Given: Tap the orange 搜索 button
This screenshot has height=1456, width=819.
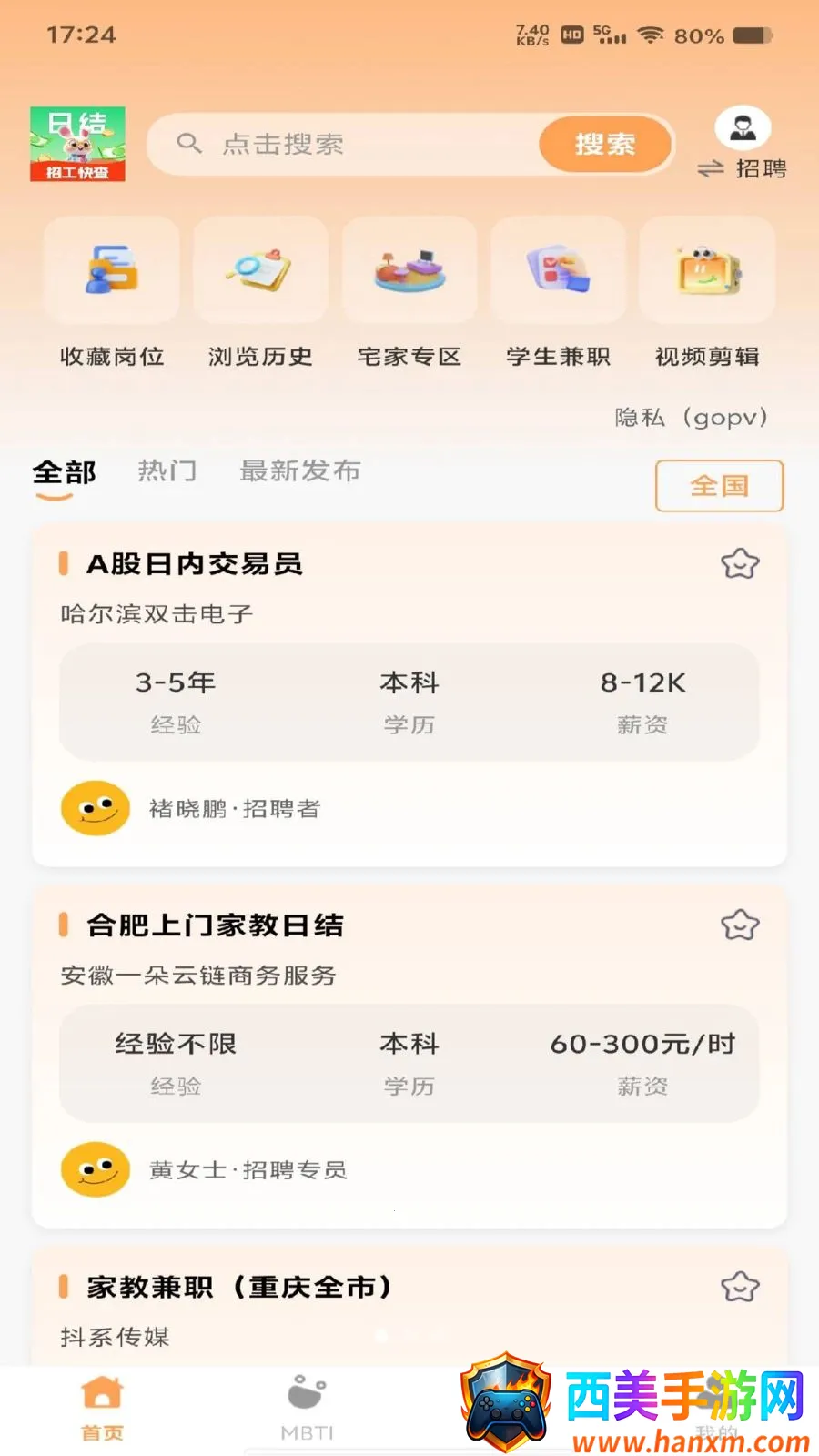Looking at the screenshot, I should pyautogui.click(x=605, y=144).
